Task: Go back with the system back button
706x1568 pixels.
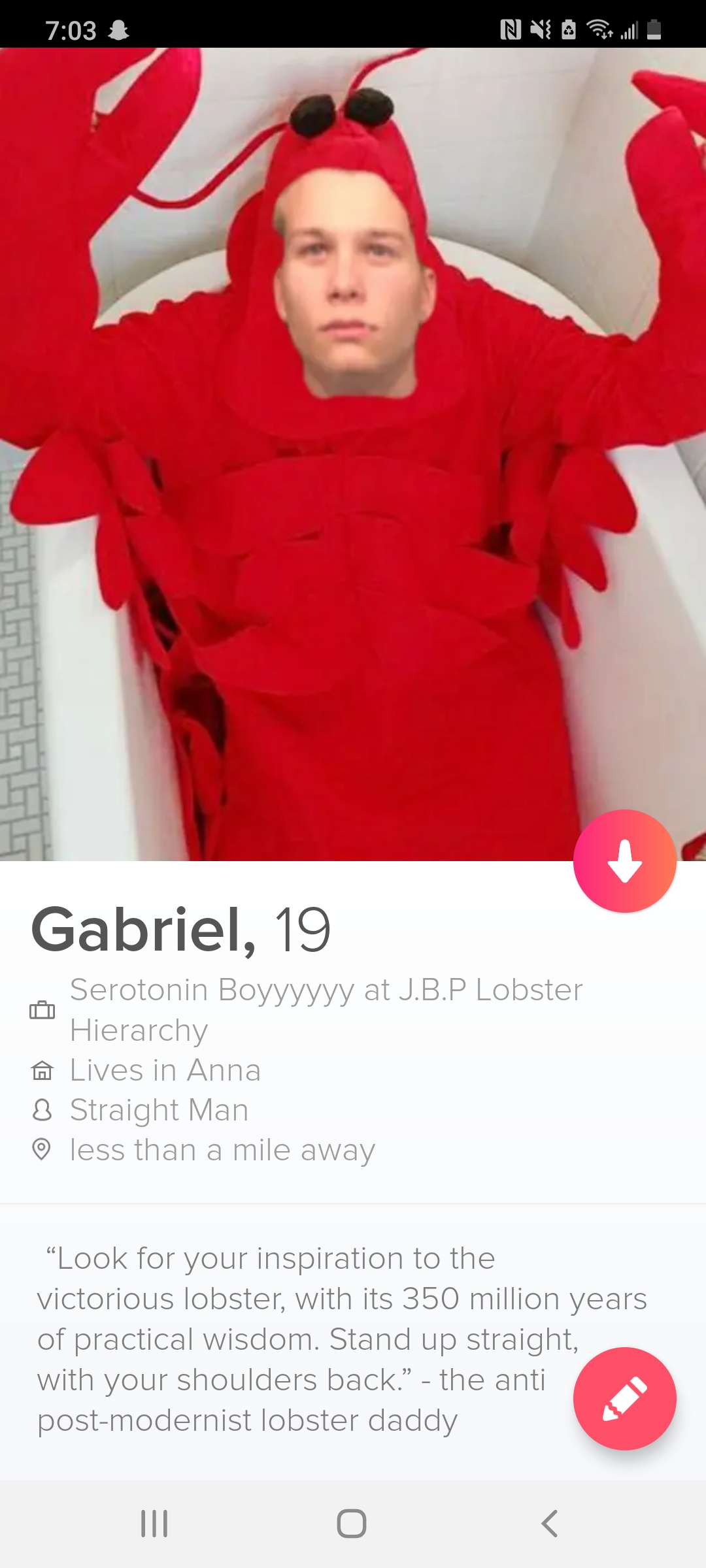Action: [x=550, y=1524]
